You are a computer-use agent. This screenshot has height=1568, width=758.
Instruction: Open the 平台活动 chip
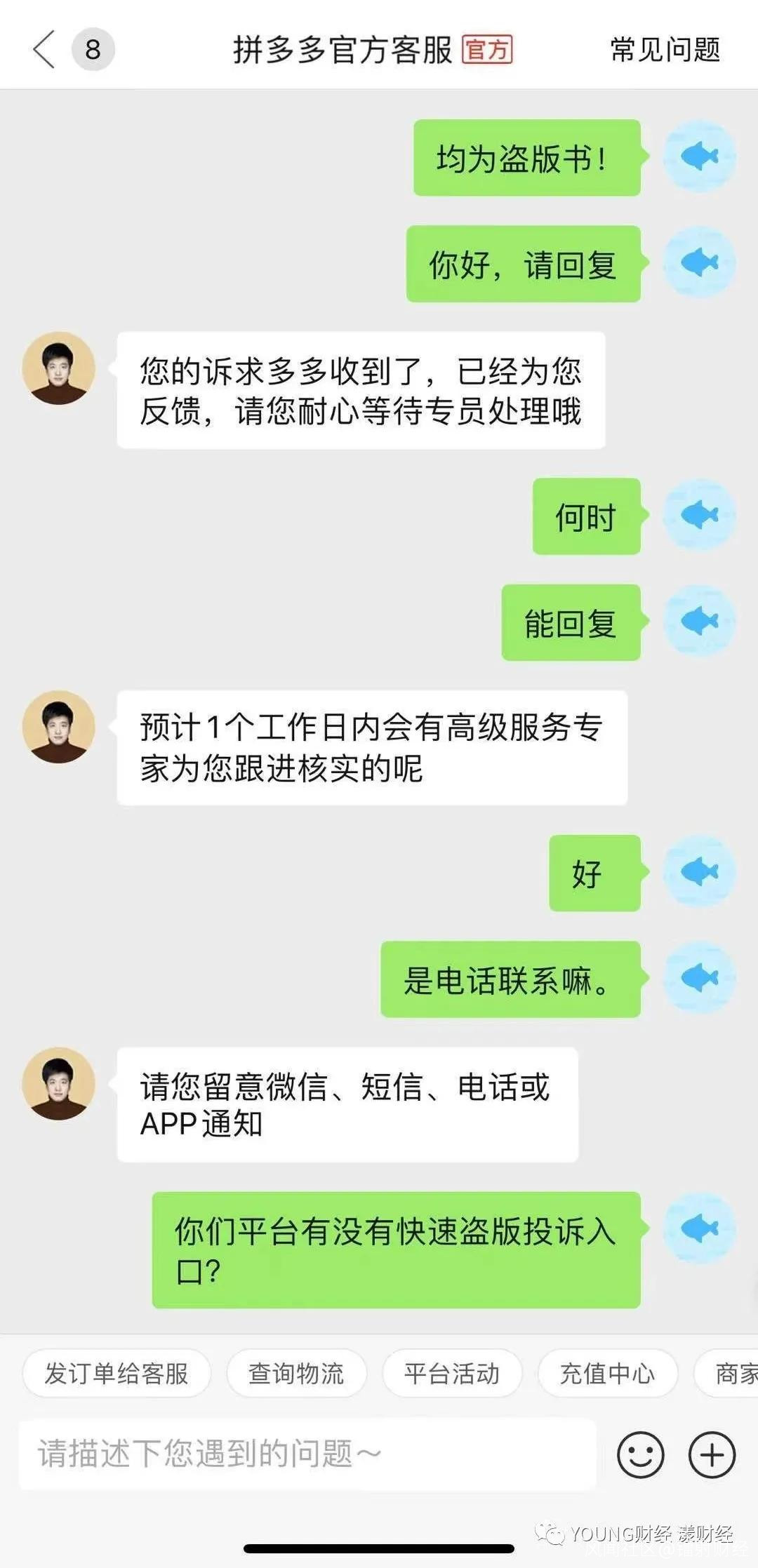(452, 1373)
